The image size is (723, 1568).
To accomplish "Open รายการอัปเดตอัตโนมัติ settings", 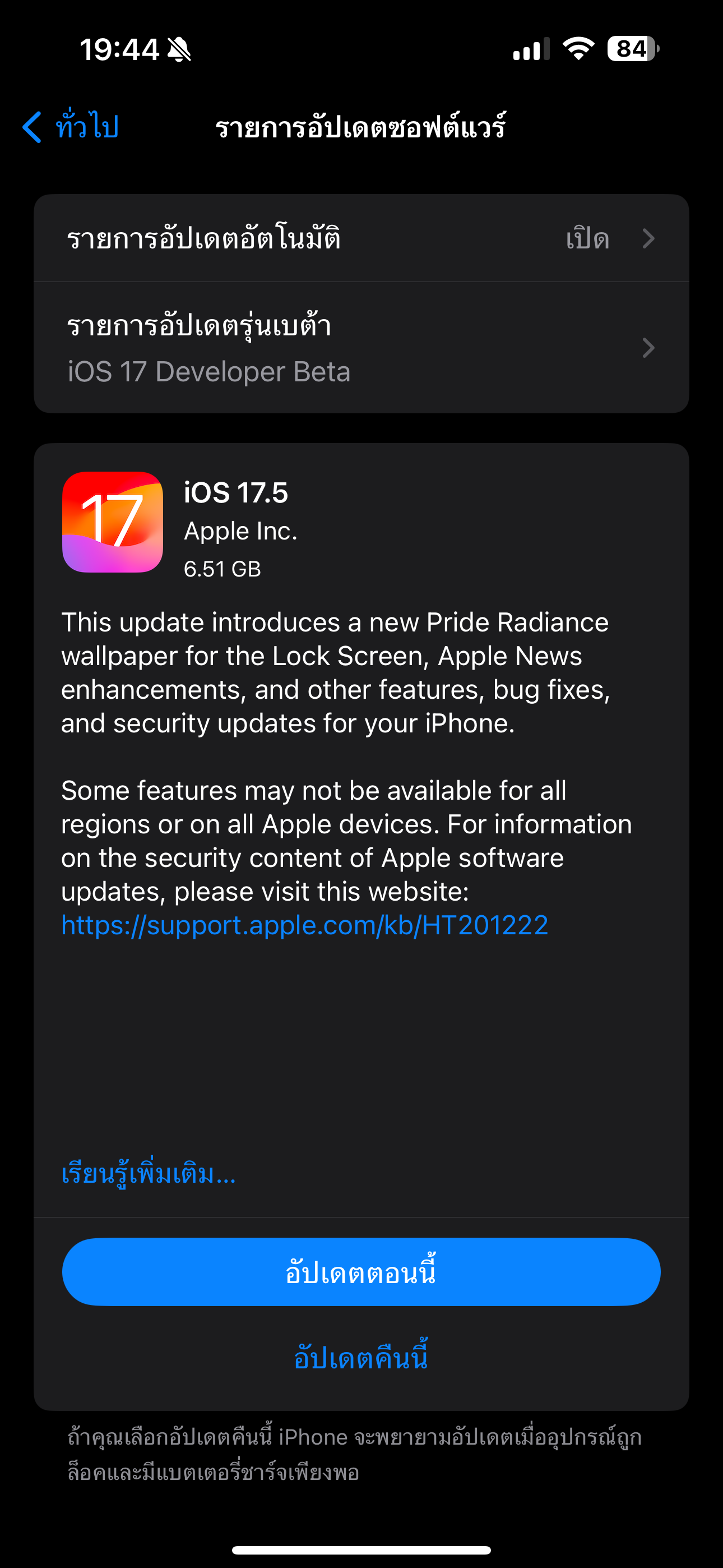I will click(361, 238).
